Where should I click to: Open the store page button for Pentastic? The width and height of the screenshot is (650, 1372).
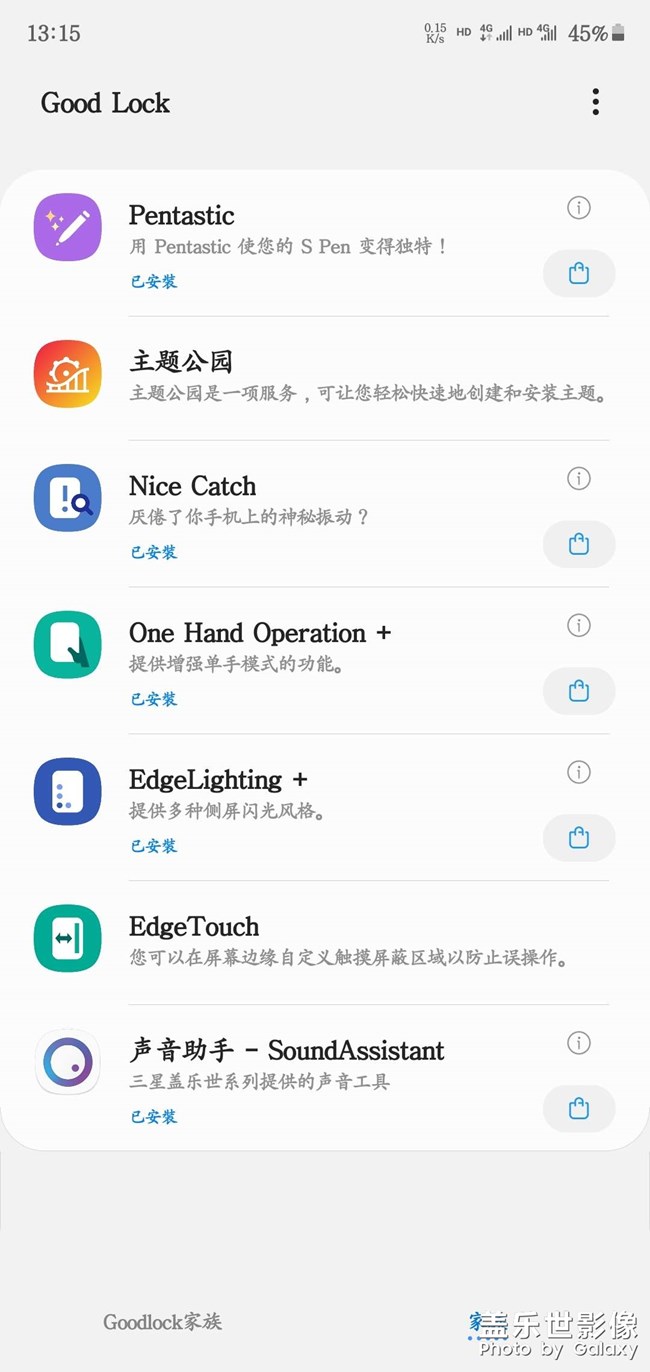click(578, 274)
